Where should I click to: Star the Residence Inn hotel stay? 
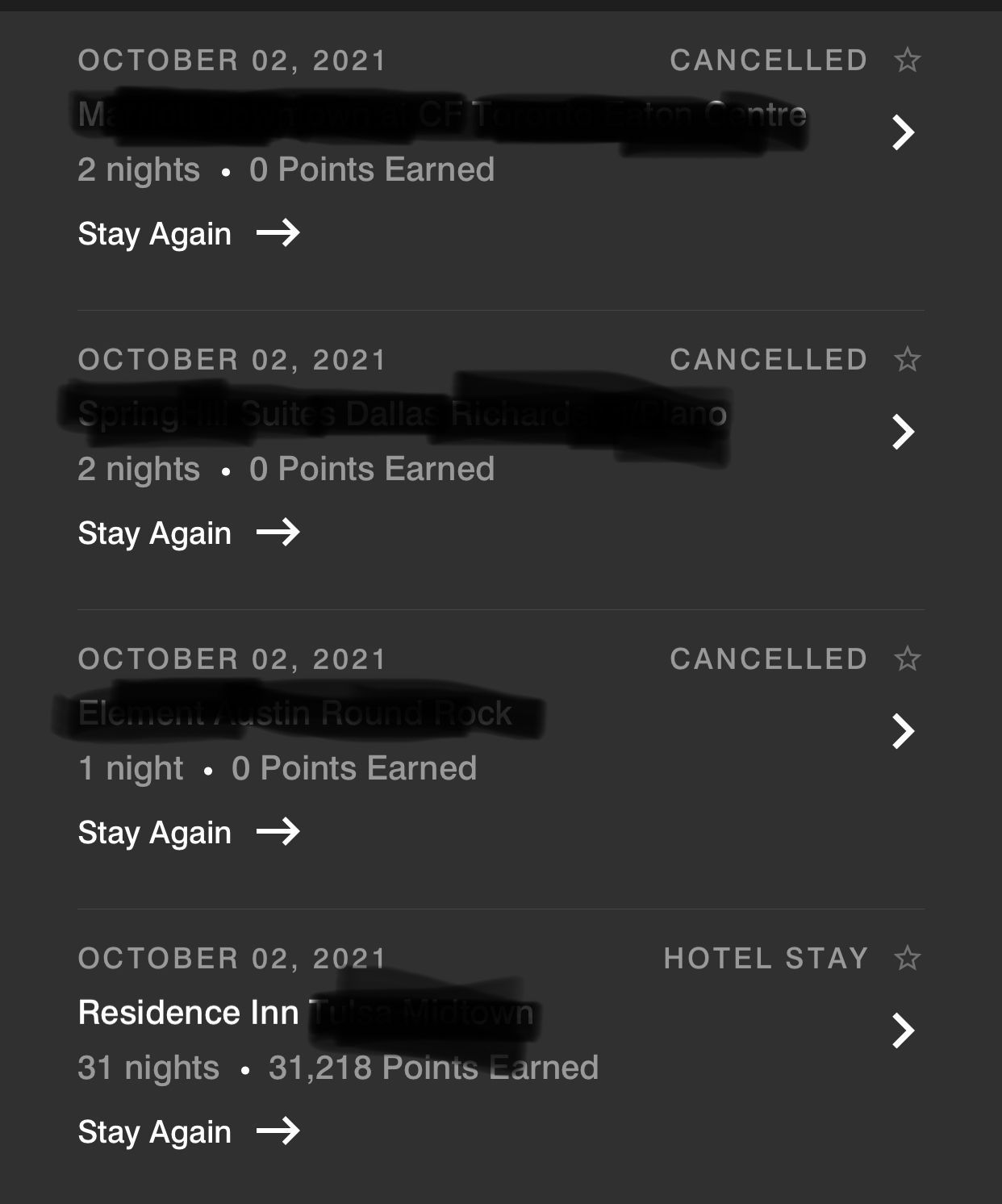(908, 958)
